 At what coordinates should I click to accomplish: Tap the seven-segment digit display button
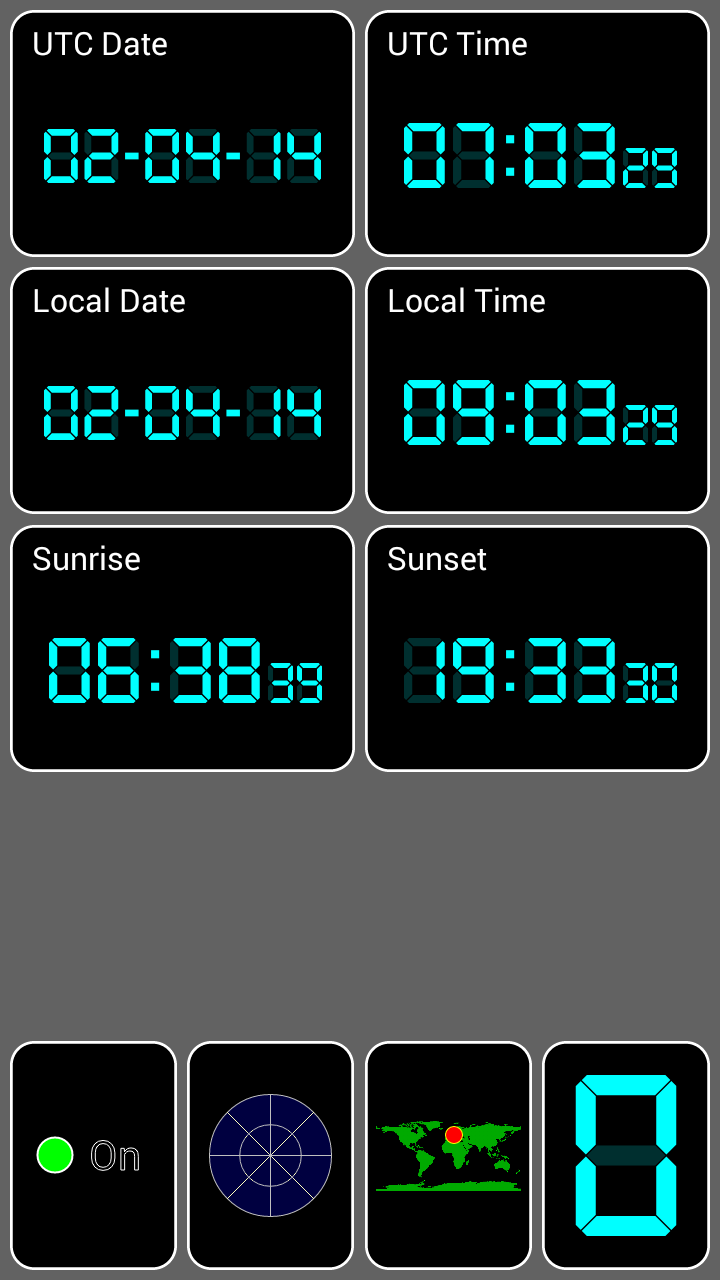(626, 1155)
